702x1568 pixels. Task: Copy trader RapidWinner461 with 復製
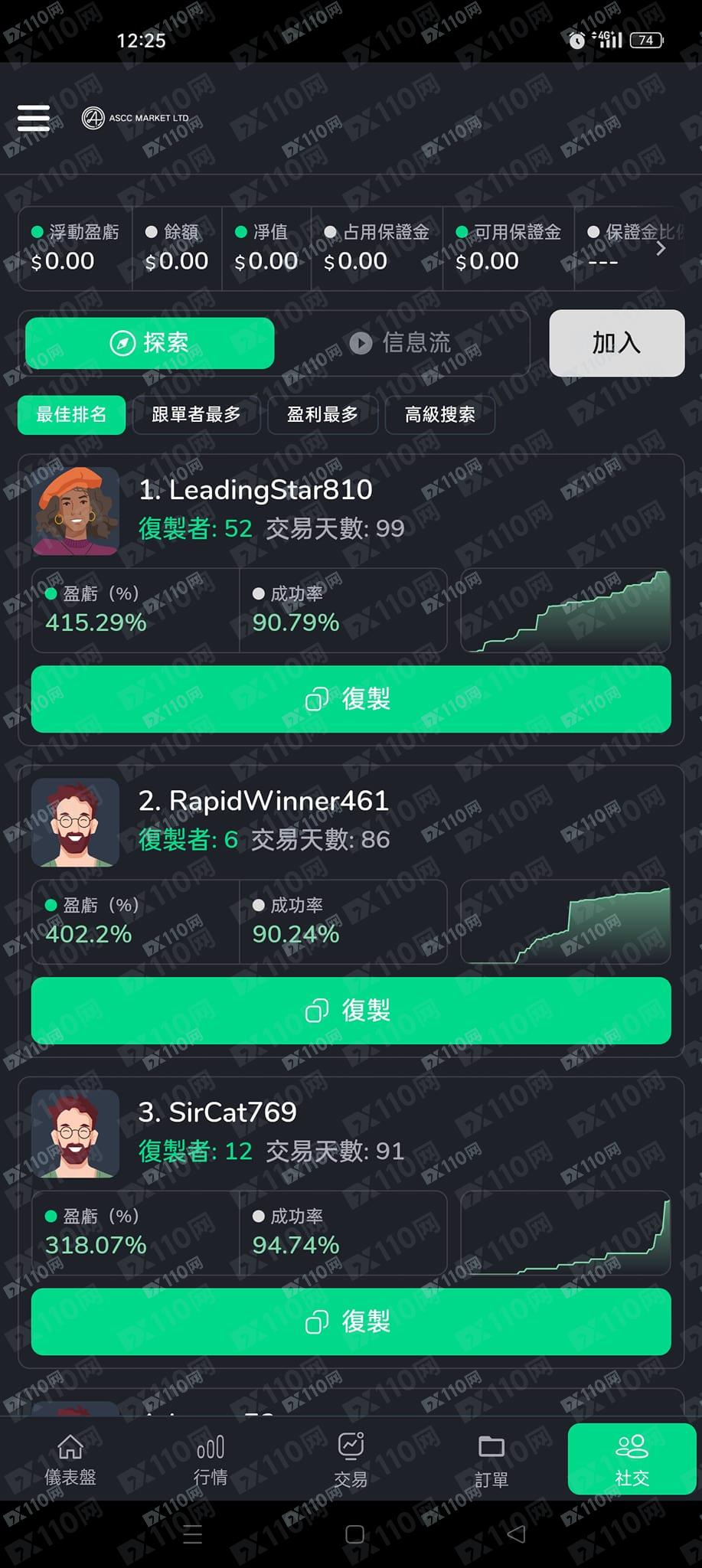[351, 1011]
